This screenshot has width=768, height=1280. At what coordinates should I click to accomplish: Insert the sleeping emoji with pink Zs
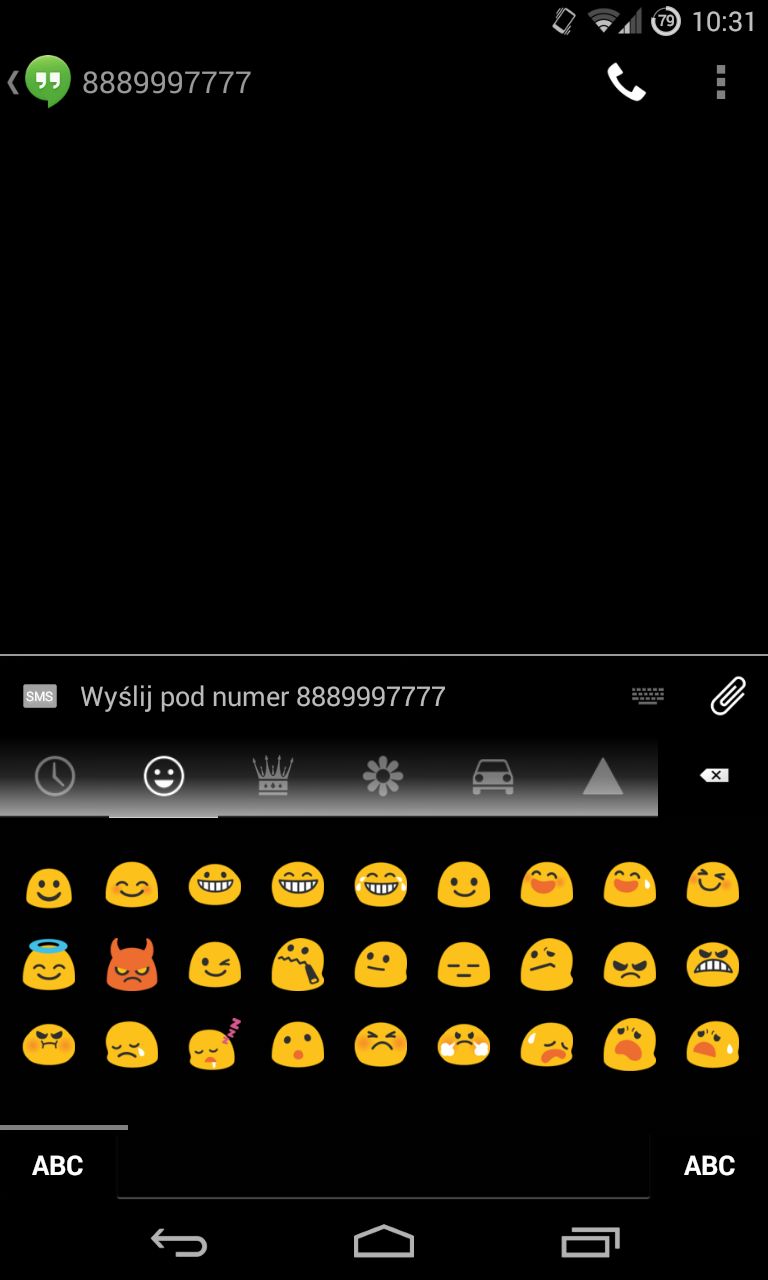[214, 1044]
